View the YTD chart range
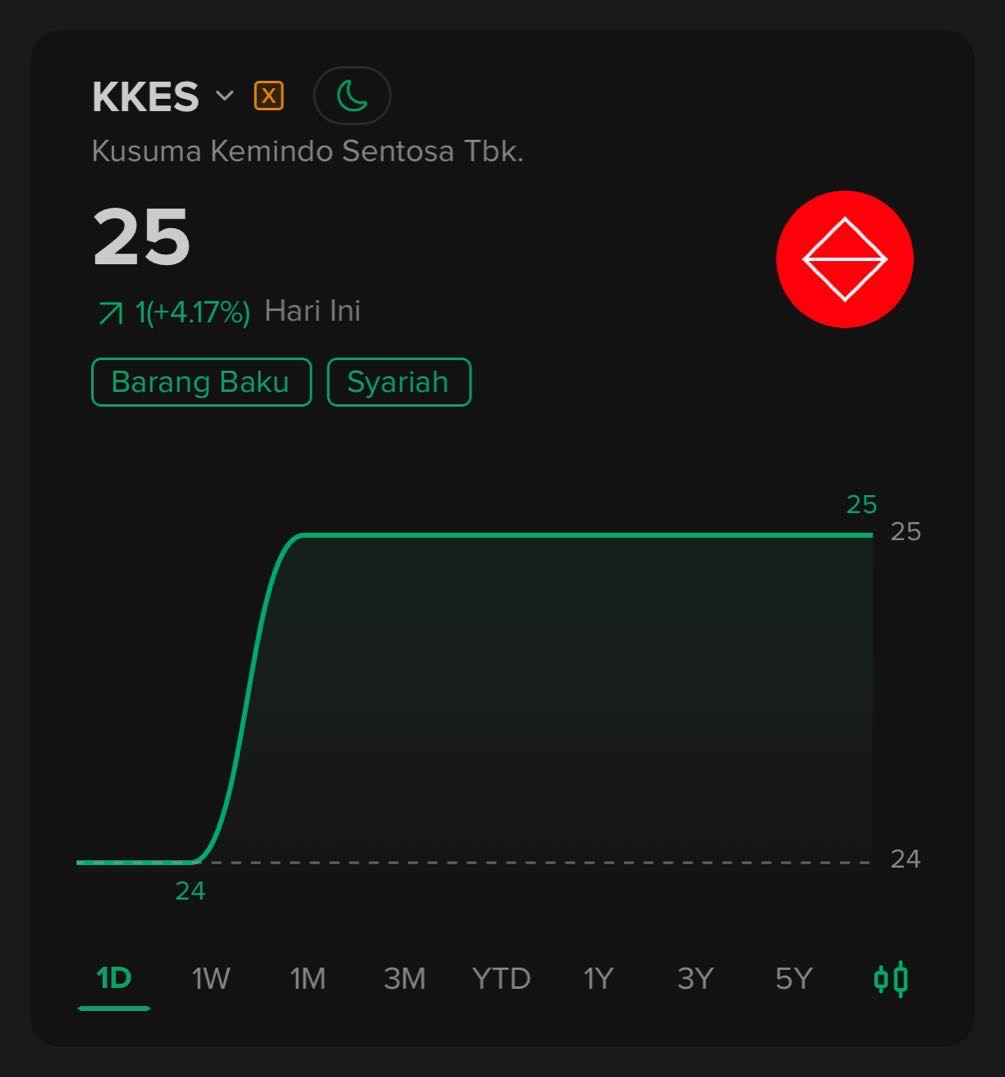The image size is (1005, 1077). (501, 978)
